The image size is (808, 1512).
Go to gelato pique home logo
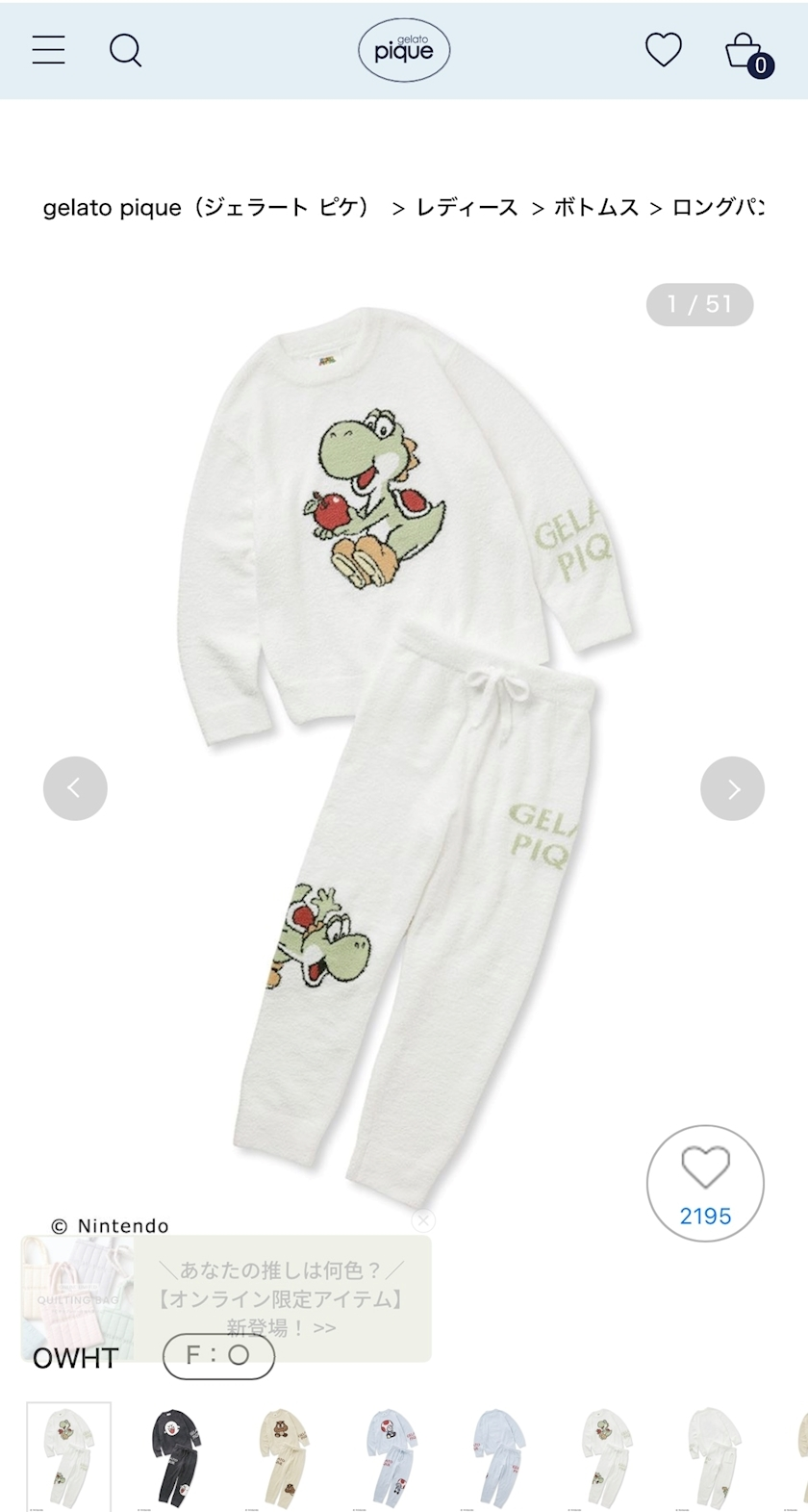(404, 50)
